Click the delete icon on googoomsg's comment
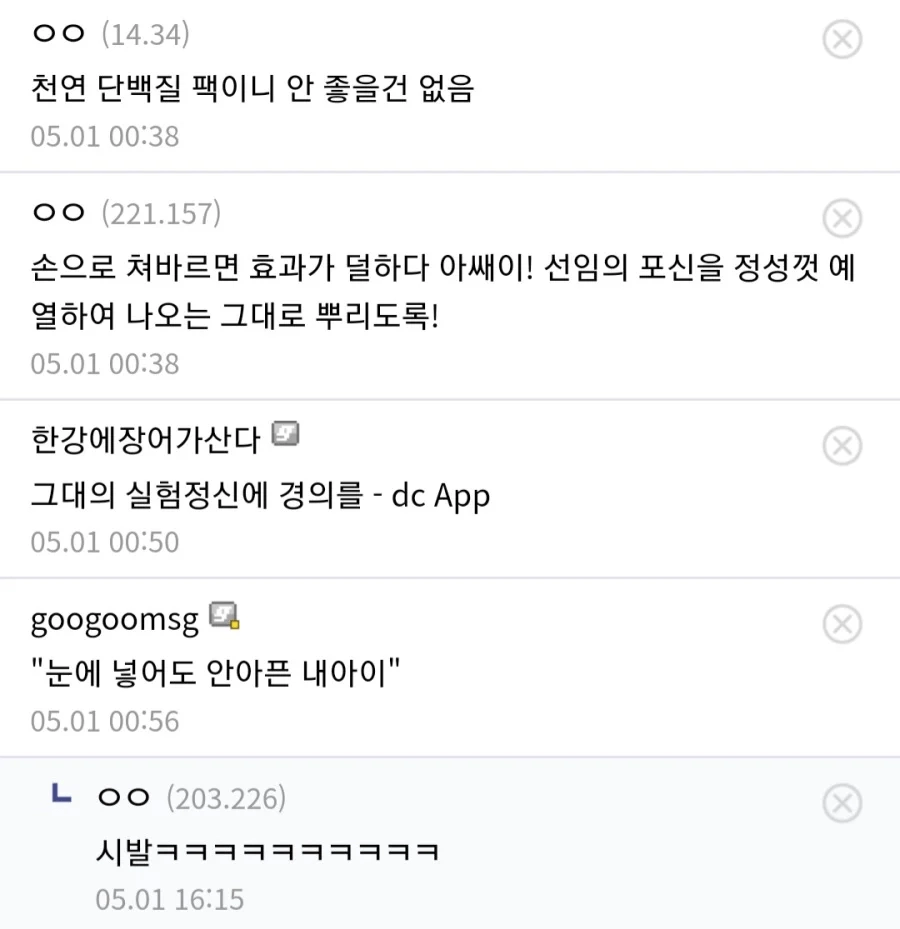 click(x=843, y=624)
